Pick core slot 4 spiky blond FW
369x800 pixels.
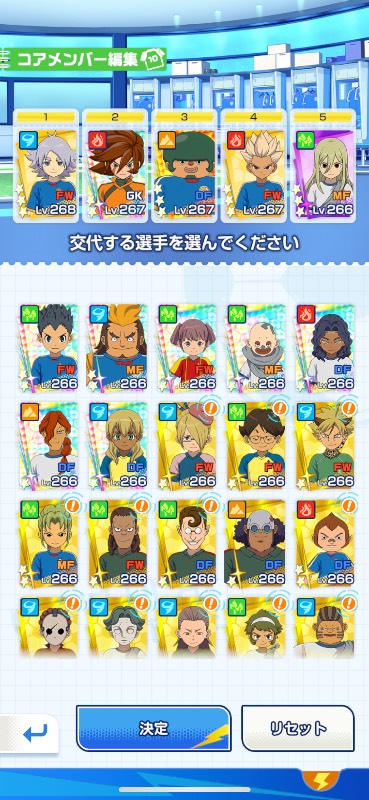click(254, 166)
